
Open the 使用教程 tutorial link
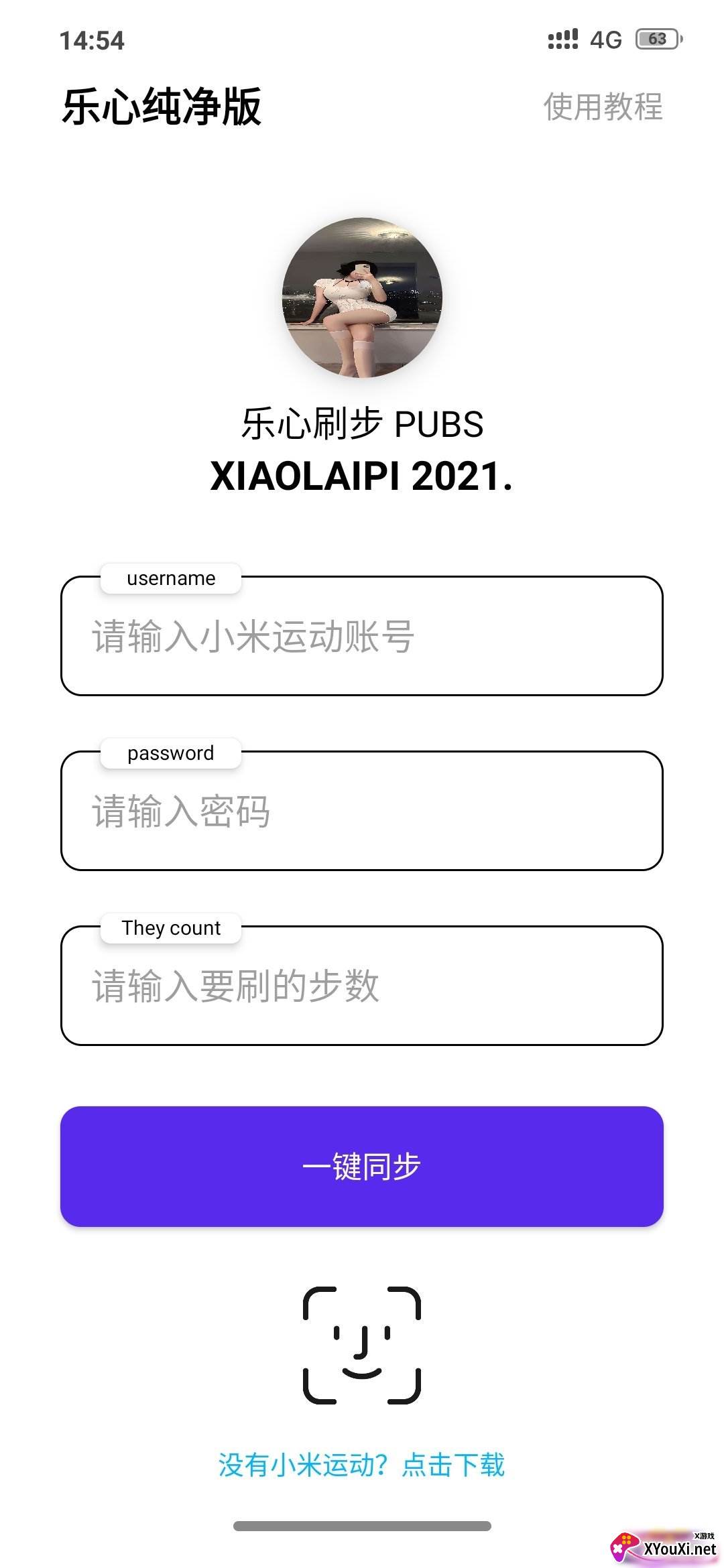(603, 107)
